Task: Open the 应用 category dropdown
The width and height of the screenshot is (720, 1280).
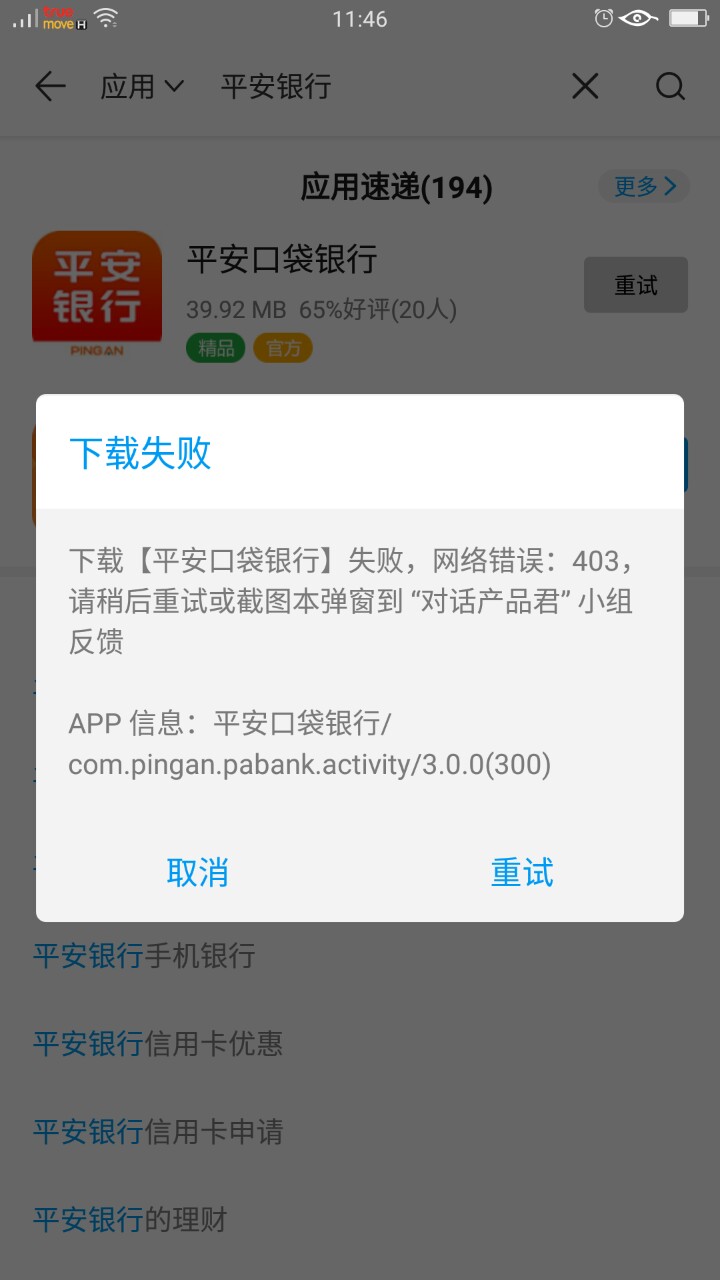Action: coord(142,87)
